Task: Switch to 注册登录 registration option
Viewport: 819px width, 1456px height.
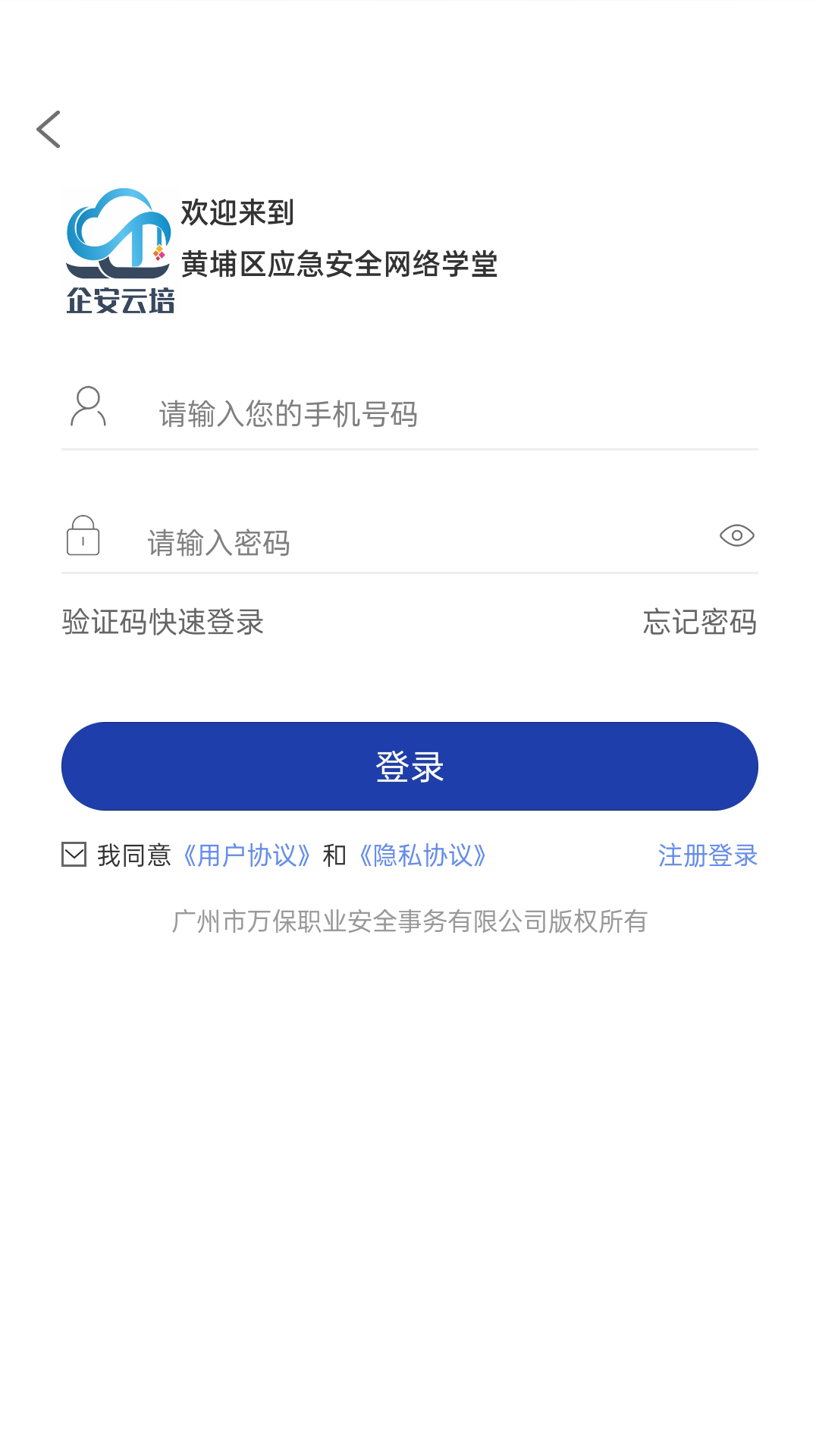Action: pos(708,855)
